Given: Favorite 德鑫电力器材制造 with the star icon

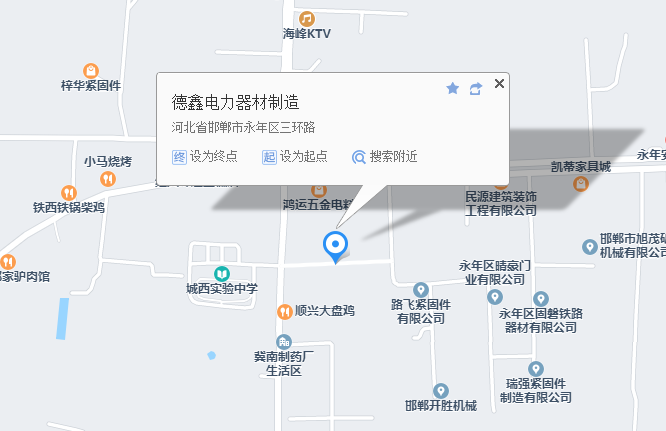Looking at the screenshot, I should point(452,89).
